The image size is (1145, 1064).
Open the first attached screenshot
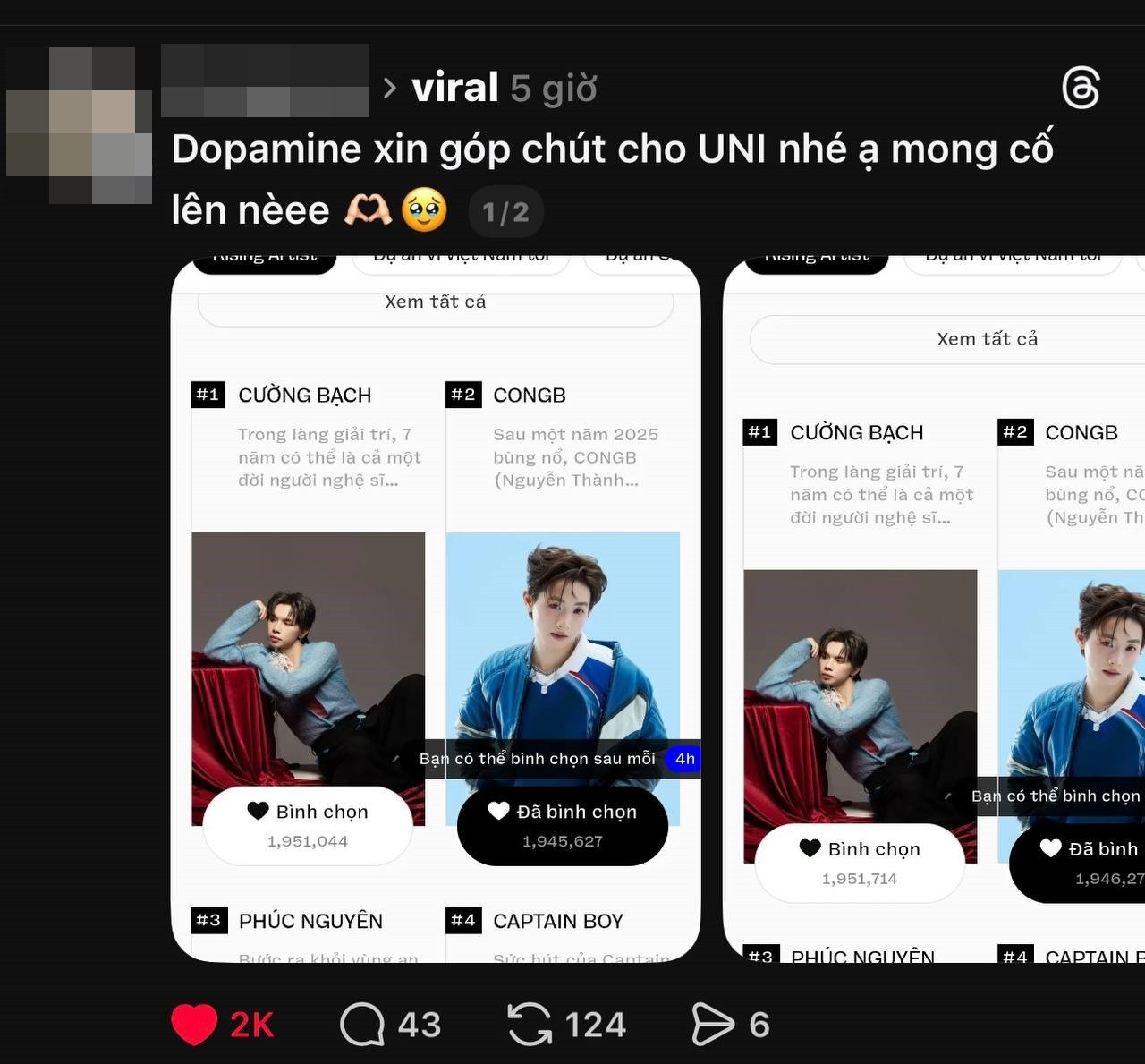pos(435,609)
